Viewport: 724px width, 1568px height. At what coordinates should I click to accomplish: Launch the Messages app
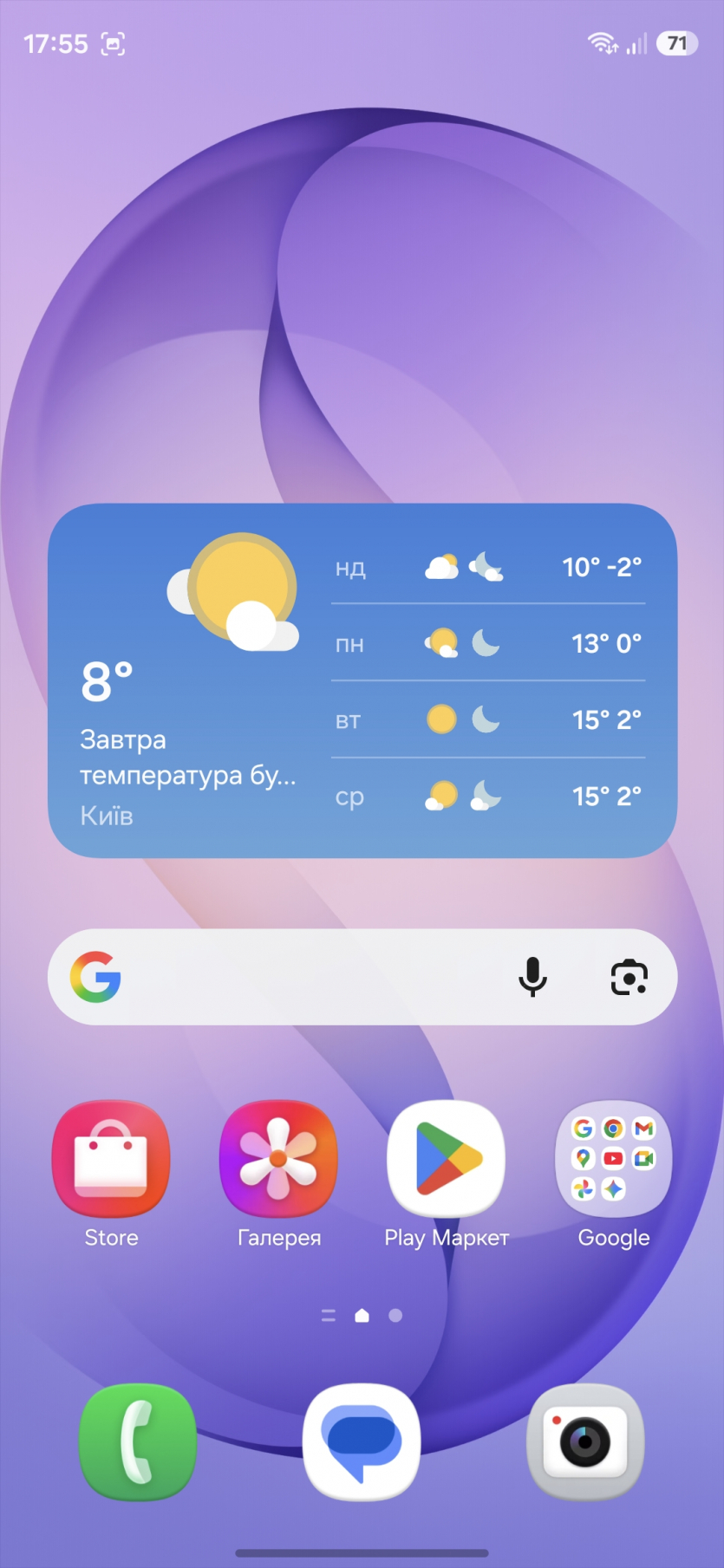[x=362, y=1442]
